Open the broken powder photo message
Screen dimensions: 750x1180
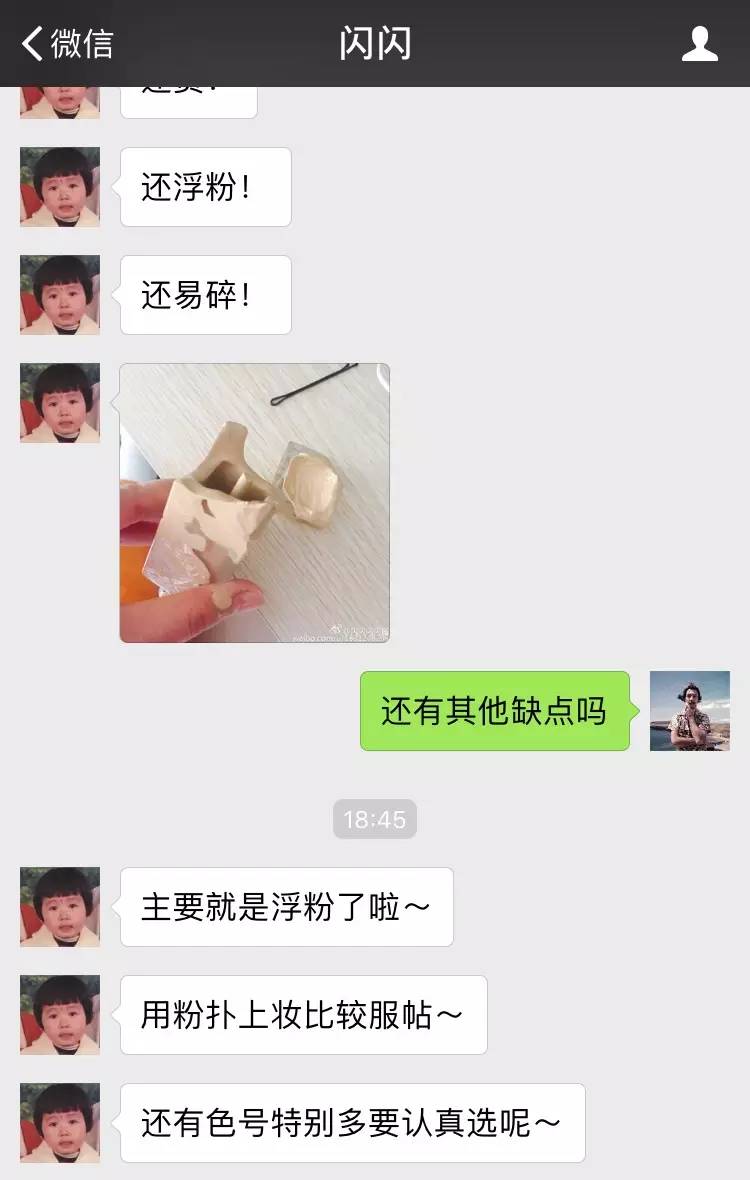pos(254,502)
